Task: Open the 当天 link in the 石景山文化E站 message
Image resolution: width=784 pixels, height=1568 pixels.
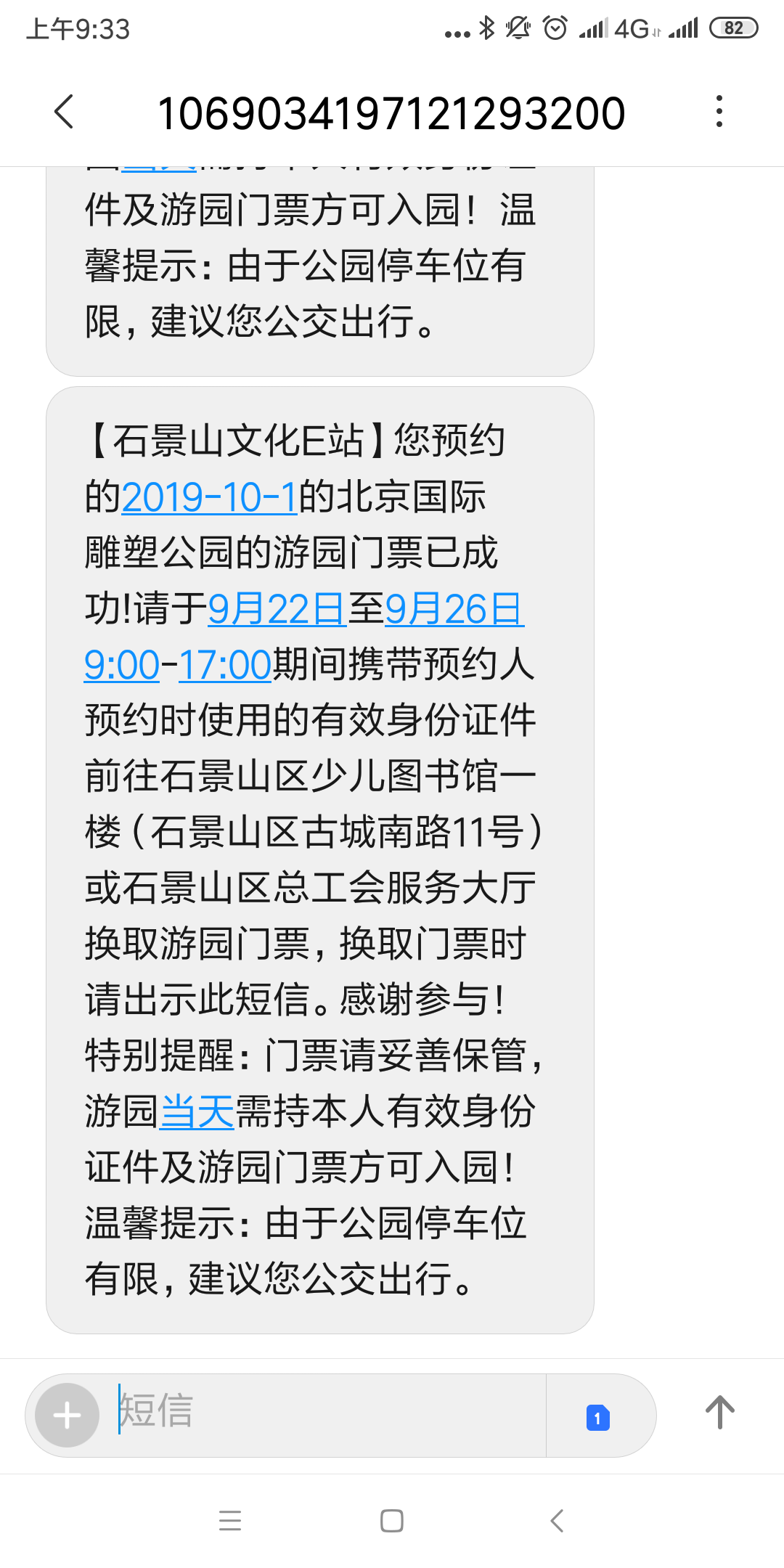Action: point(197,1112)
